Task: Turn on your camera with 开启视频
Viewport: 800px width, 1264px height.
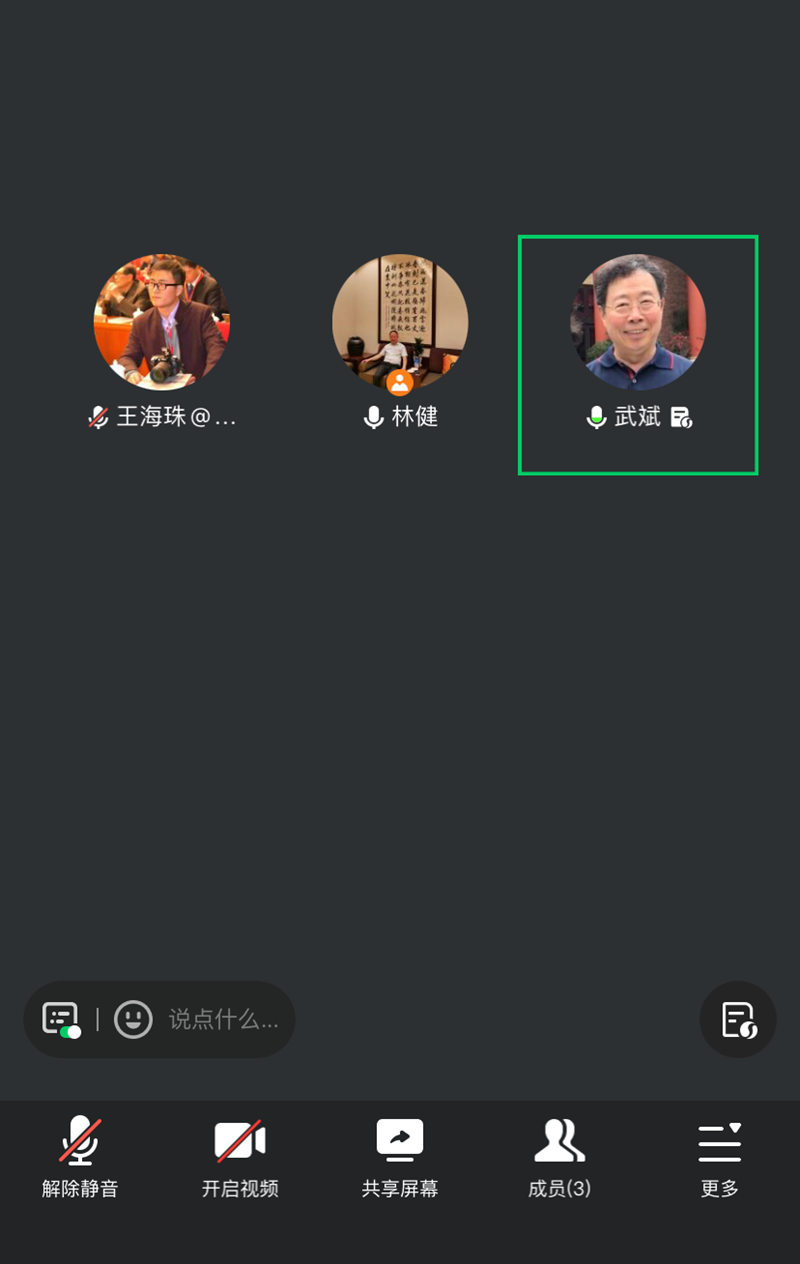Action: [x=240, y=1155]
